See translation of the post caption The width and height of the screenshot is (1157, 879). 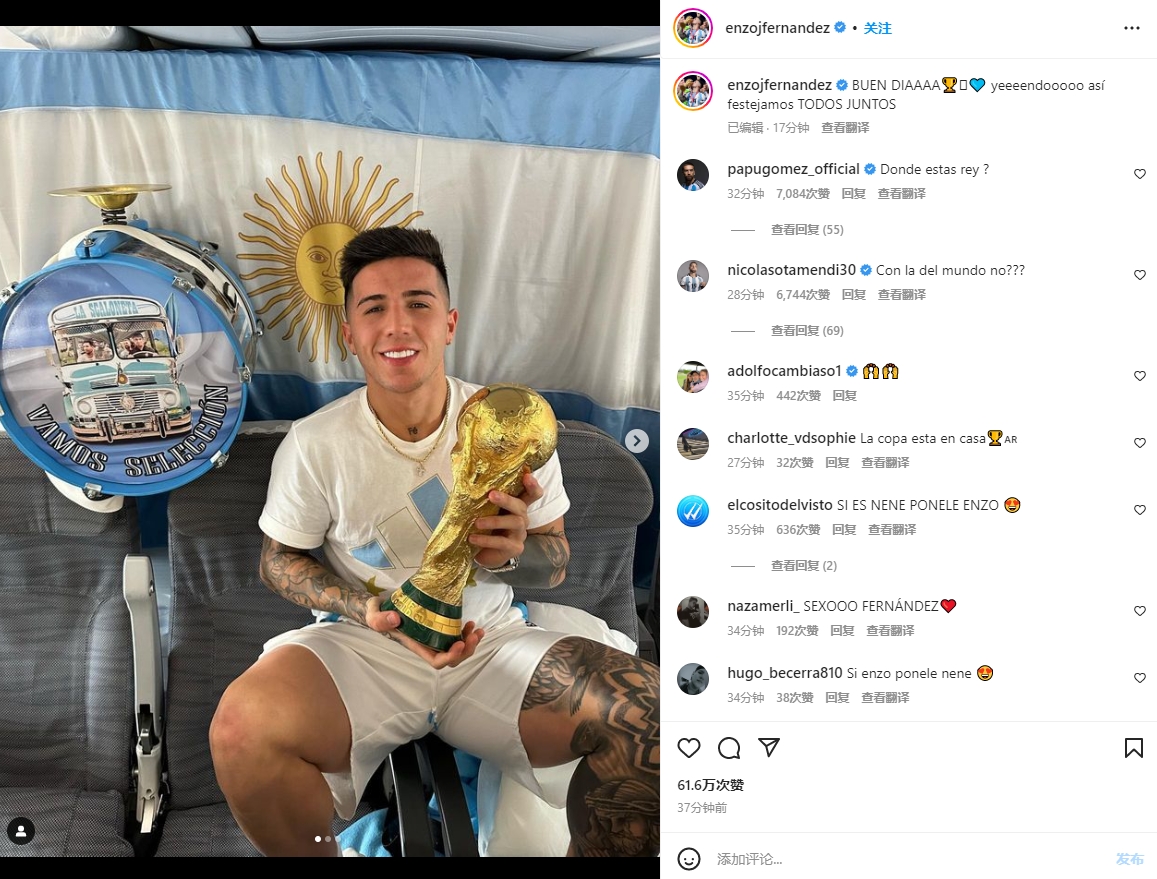click(845, 128)
